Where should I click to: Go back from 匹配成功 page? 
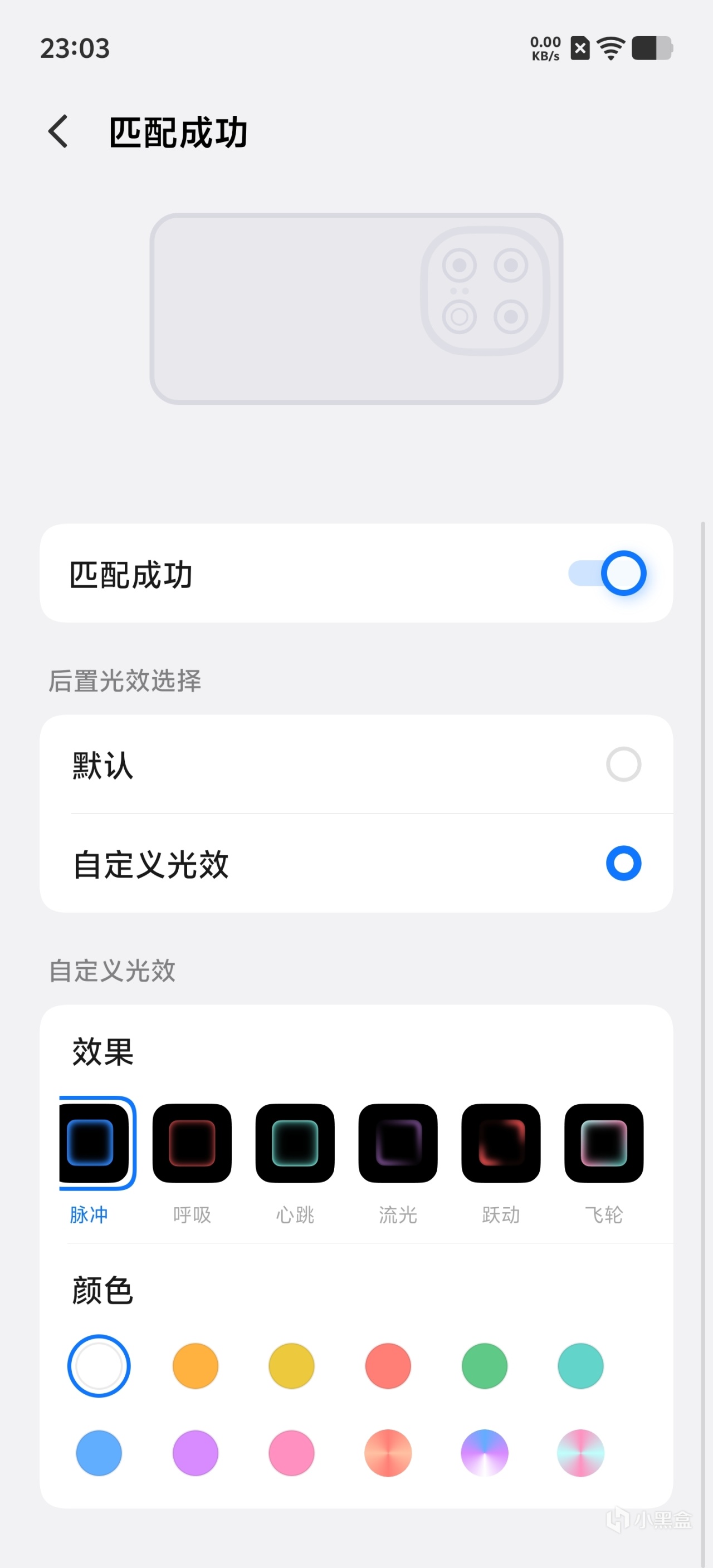click(58, 131)
